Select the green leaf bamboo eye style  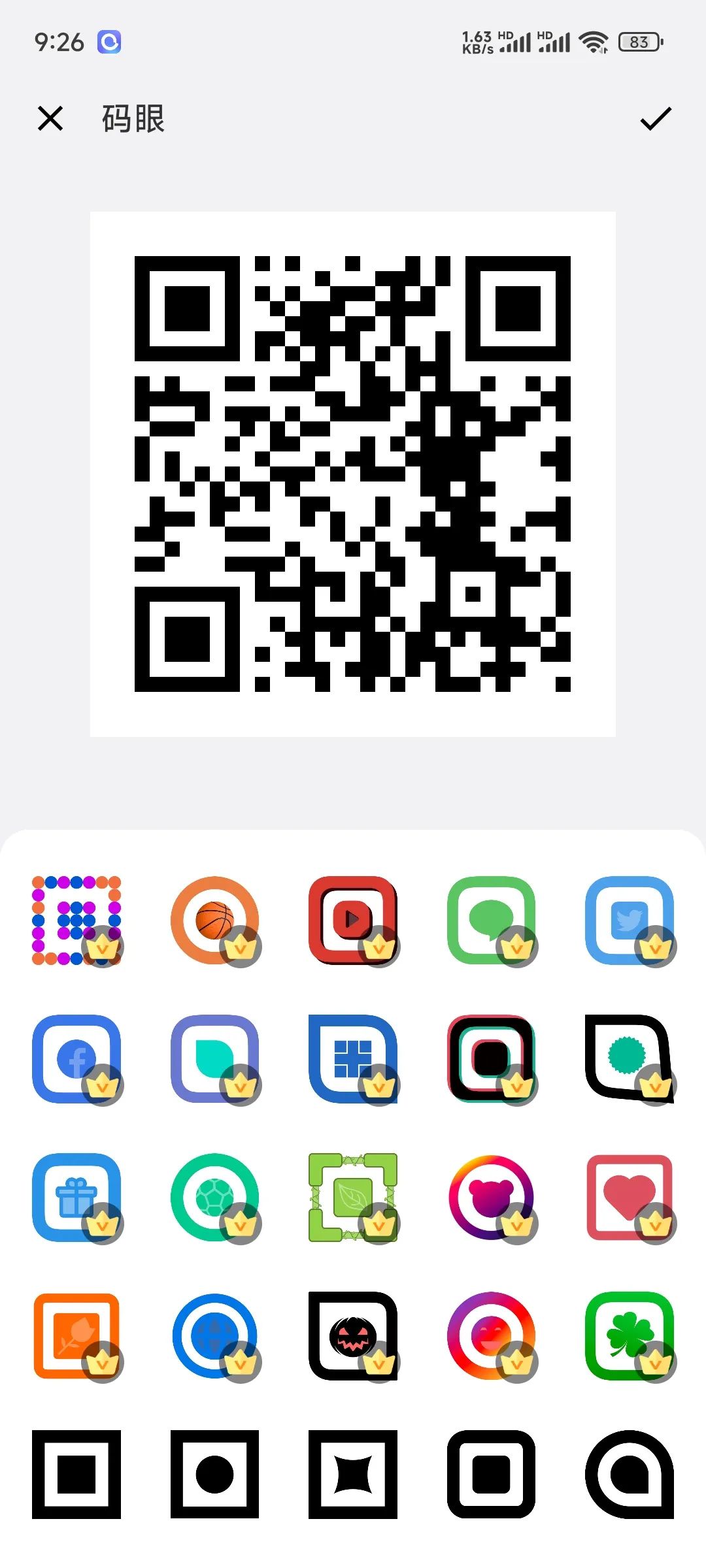352,1197
